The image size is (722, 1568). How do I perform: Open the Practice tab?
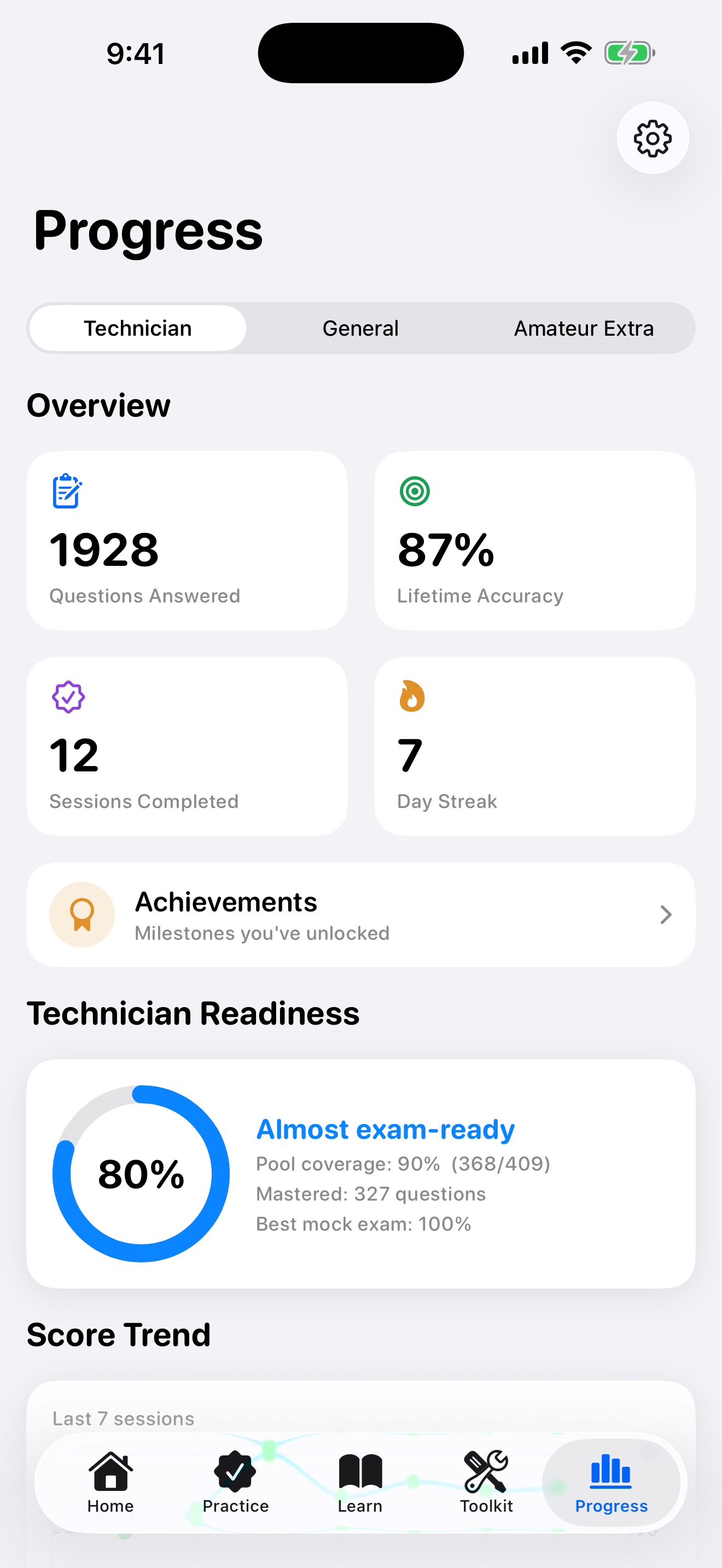click(x=236, y=1483)
